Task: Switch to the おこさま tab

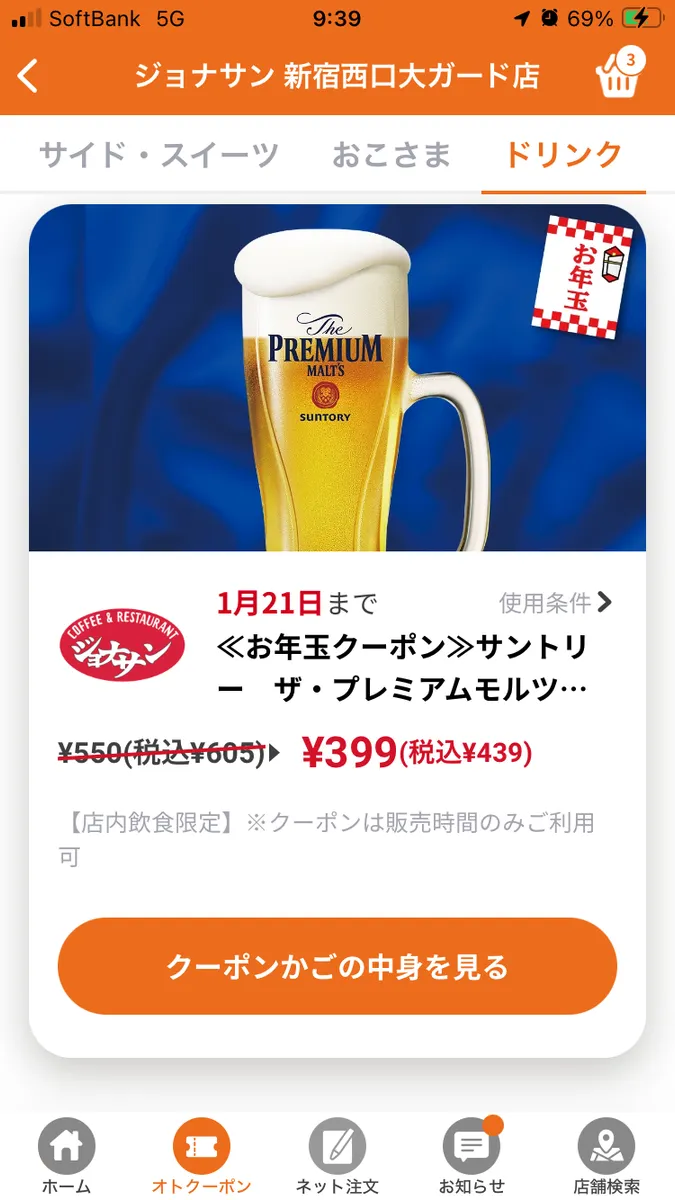Action: point(391,155)
